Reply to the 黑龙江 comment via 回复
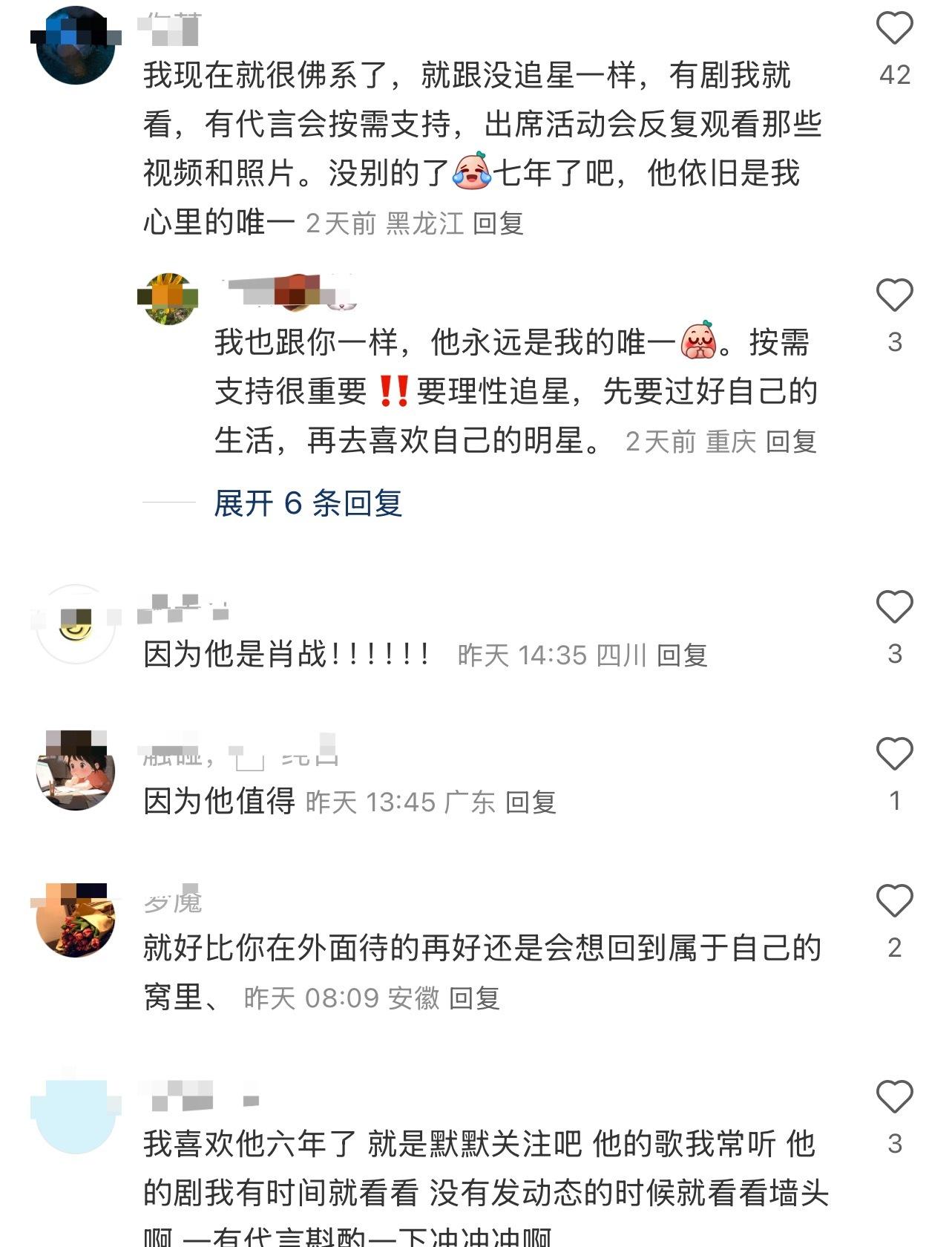The width and height of the screenshot is (952, 1247). tap(499, 223)
